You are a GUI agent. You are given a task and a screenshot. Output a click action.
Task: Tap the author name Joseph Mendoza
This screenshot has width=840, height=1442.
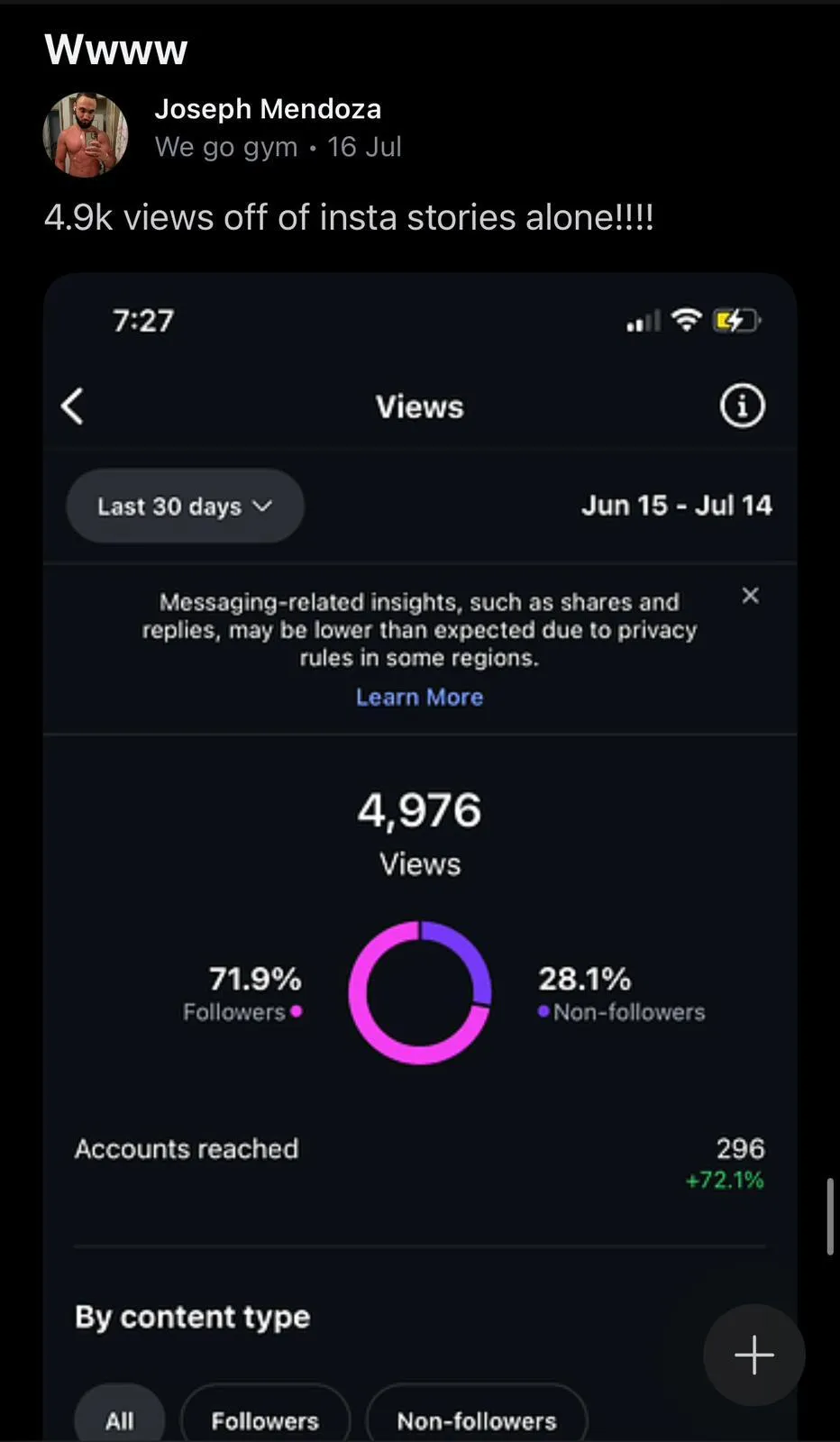pyautogui.click(x=268, y=109)
